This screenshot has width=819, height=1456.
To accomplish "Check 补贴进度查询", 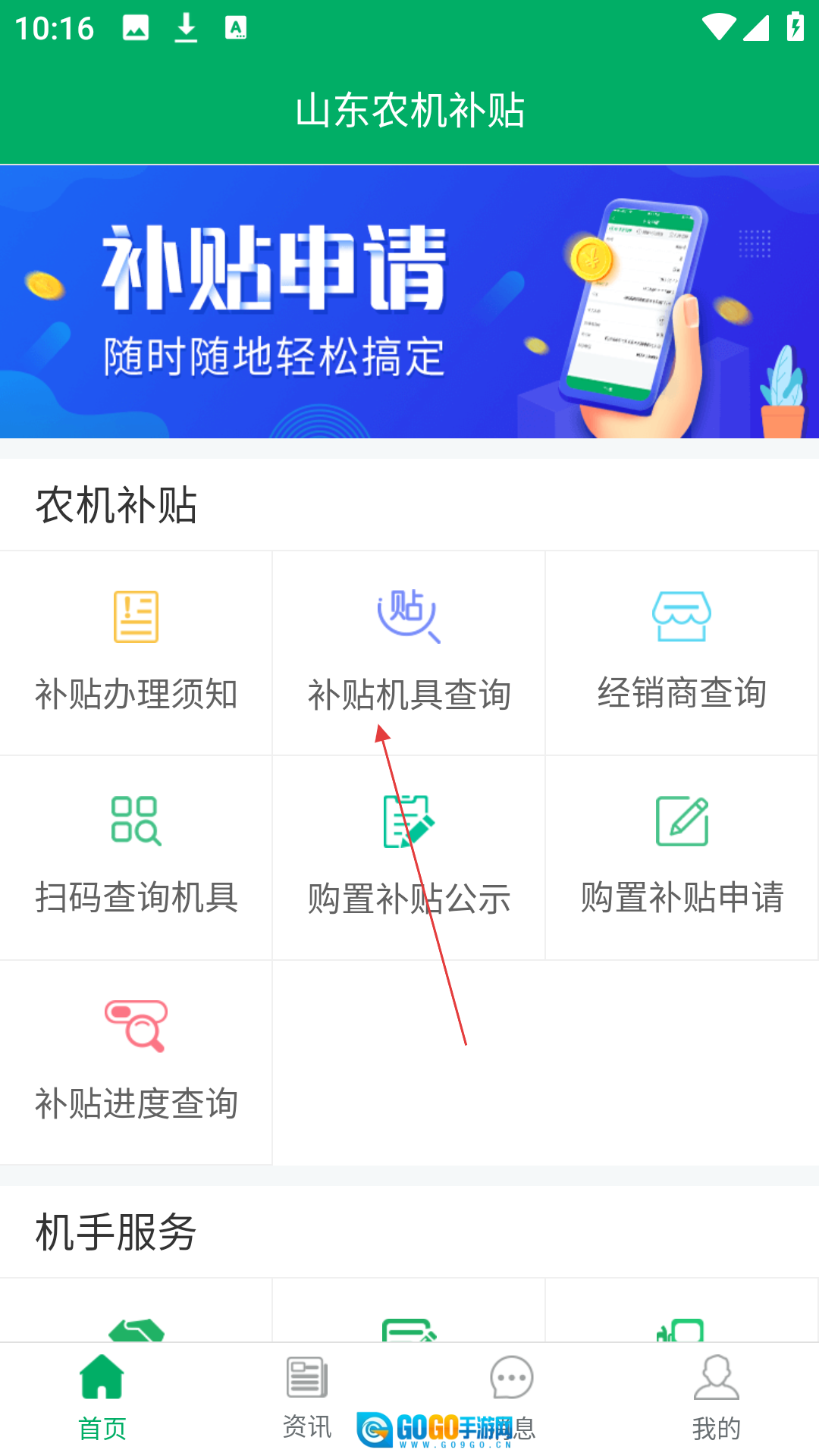I will point(136,1062).
